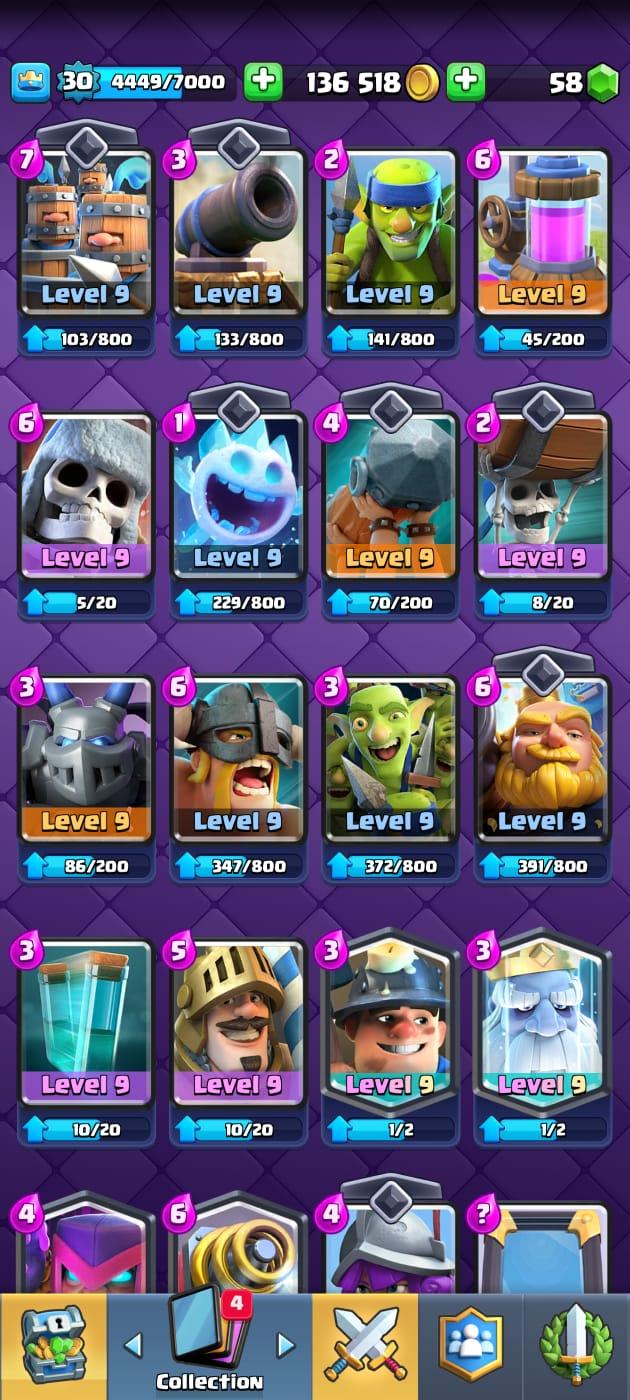Select the Cannon card

point(239,235)
